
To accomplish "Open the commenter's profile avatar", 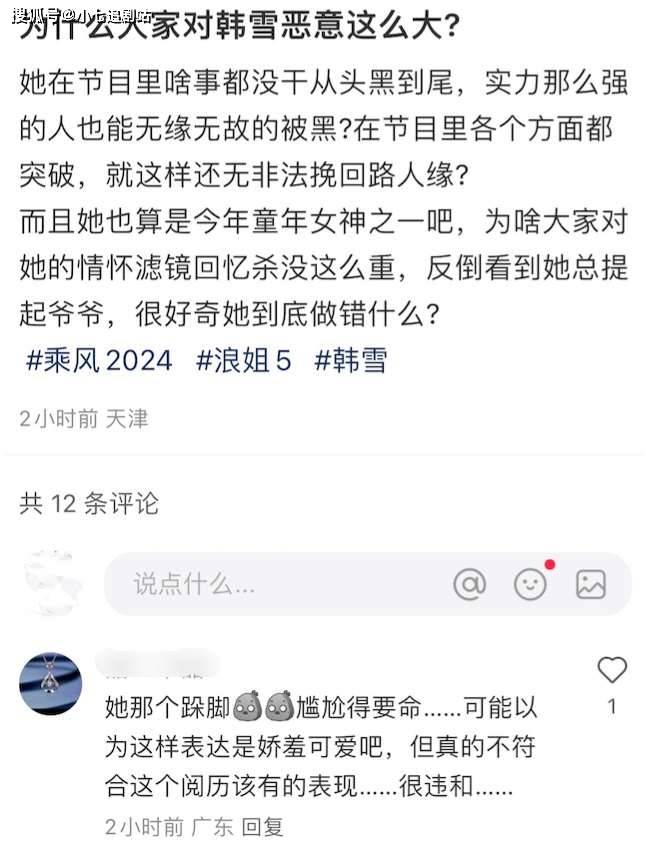I will pos(50,683).
